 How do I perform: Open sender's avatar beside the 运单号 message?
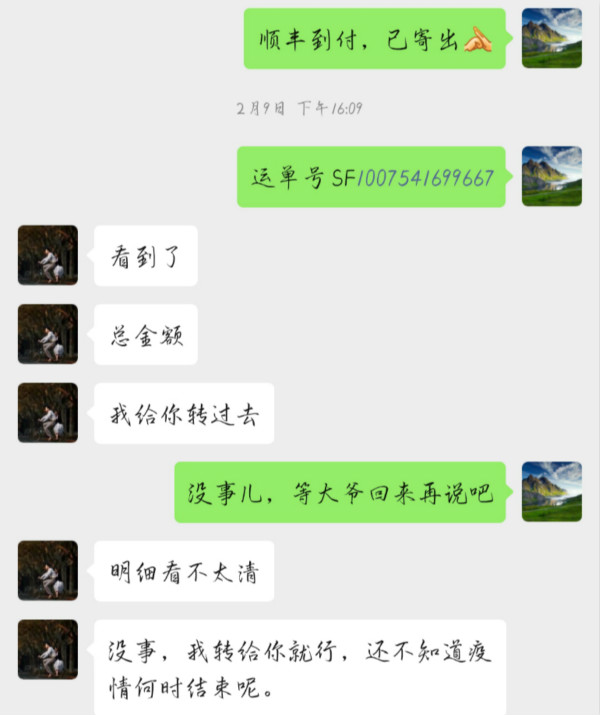click(552, 176)
